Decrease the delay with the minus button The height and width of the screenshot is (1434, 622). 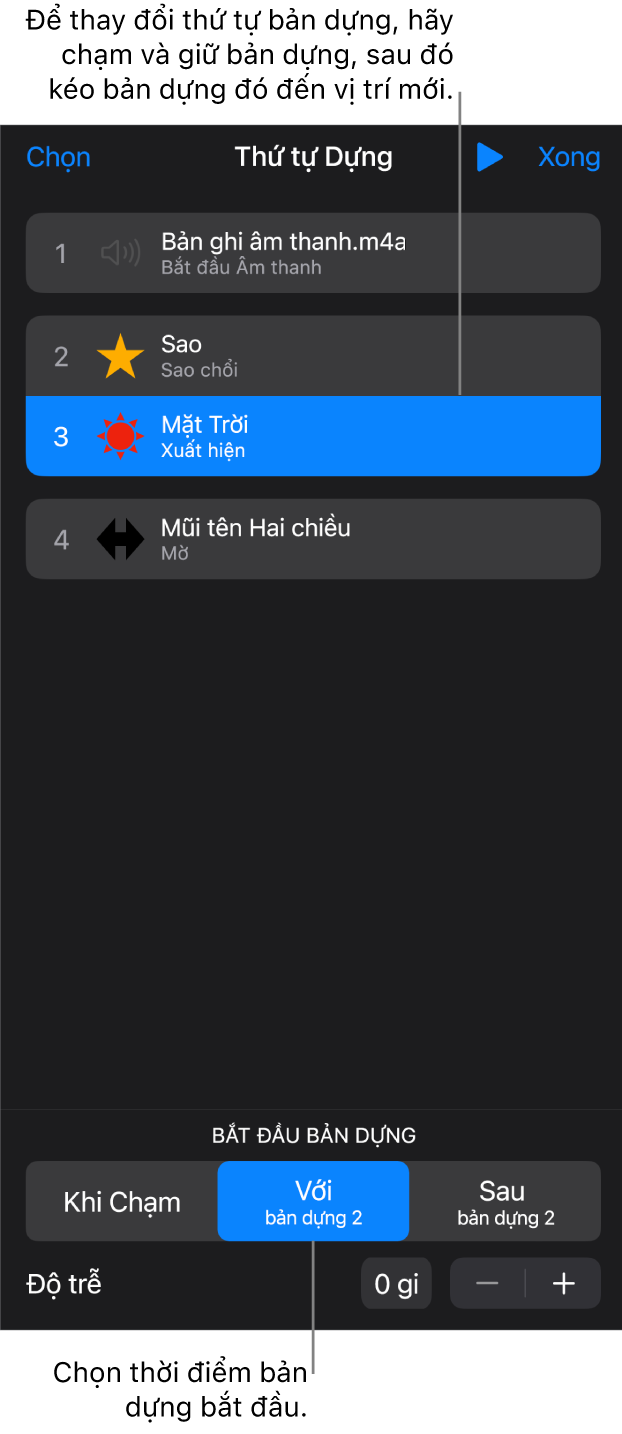point(487,1284)
